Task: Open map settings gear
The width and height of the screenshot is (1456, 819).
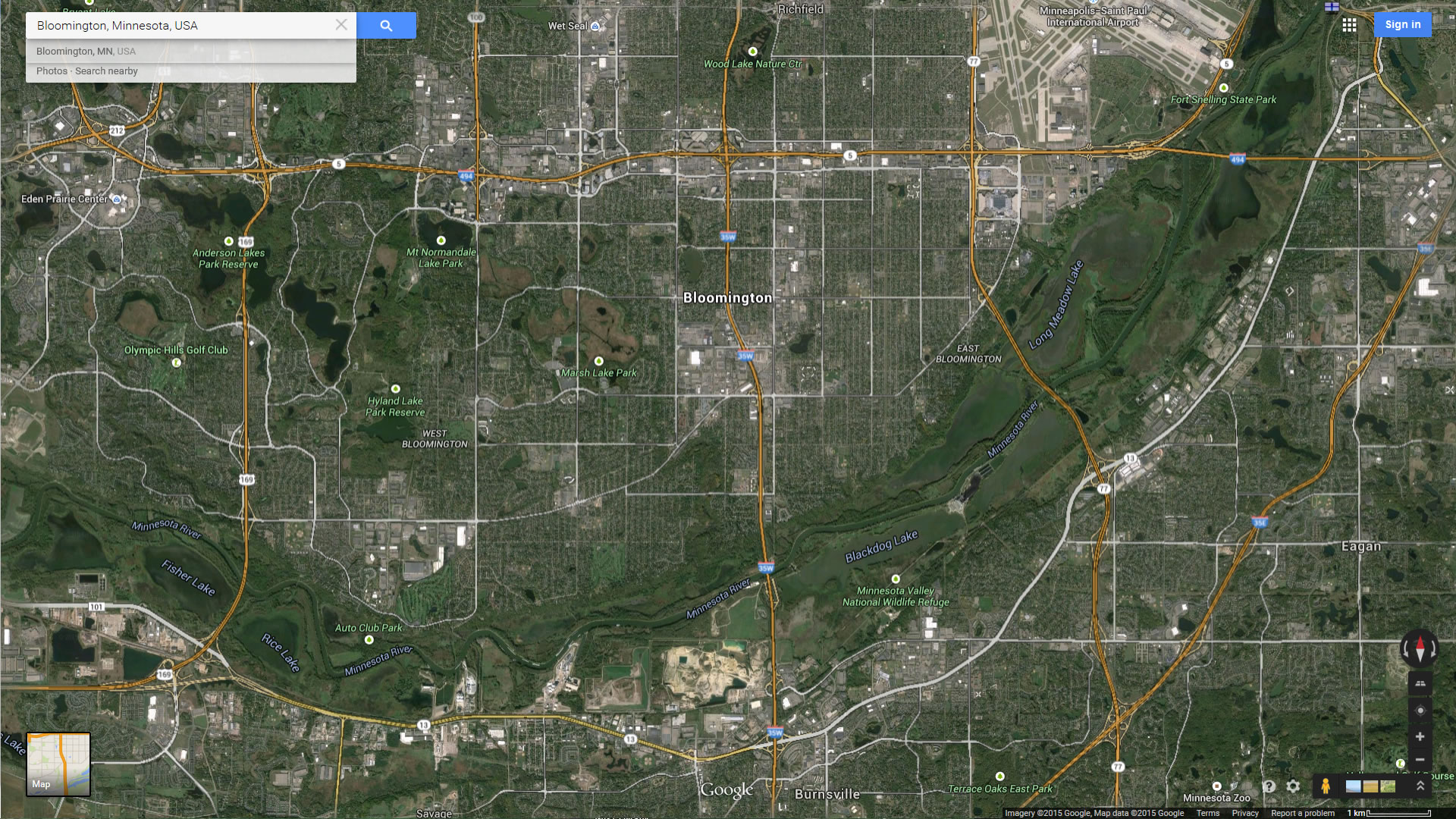Action: coord(1293,786)
